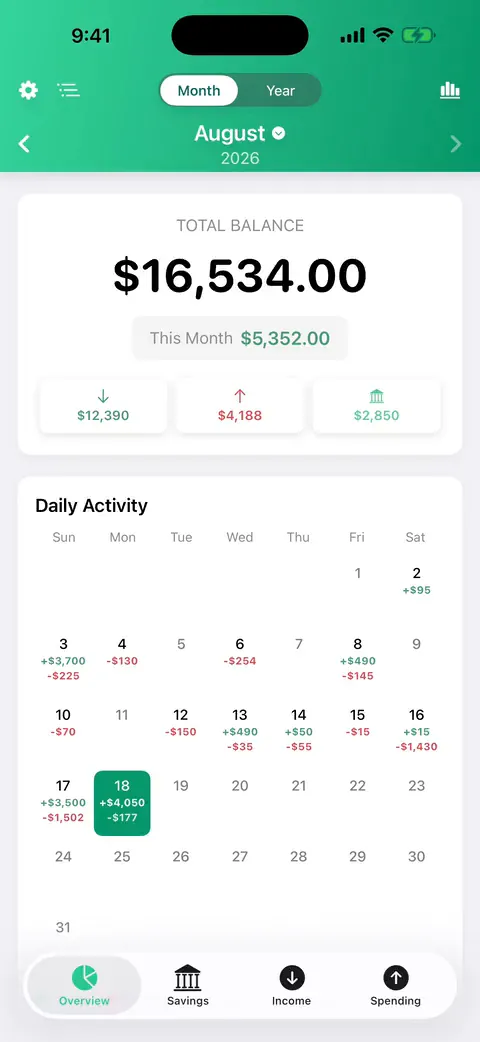This screenshot has width=480, height=1042.
Task: Select August 17 in the calendar
Action: tap(63, 801)
